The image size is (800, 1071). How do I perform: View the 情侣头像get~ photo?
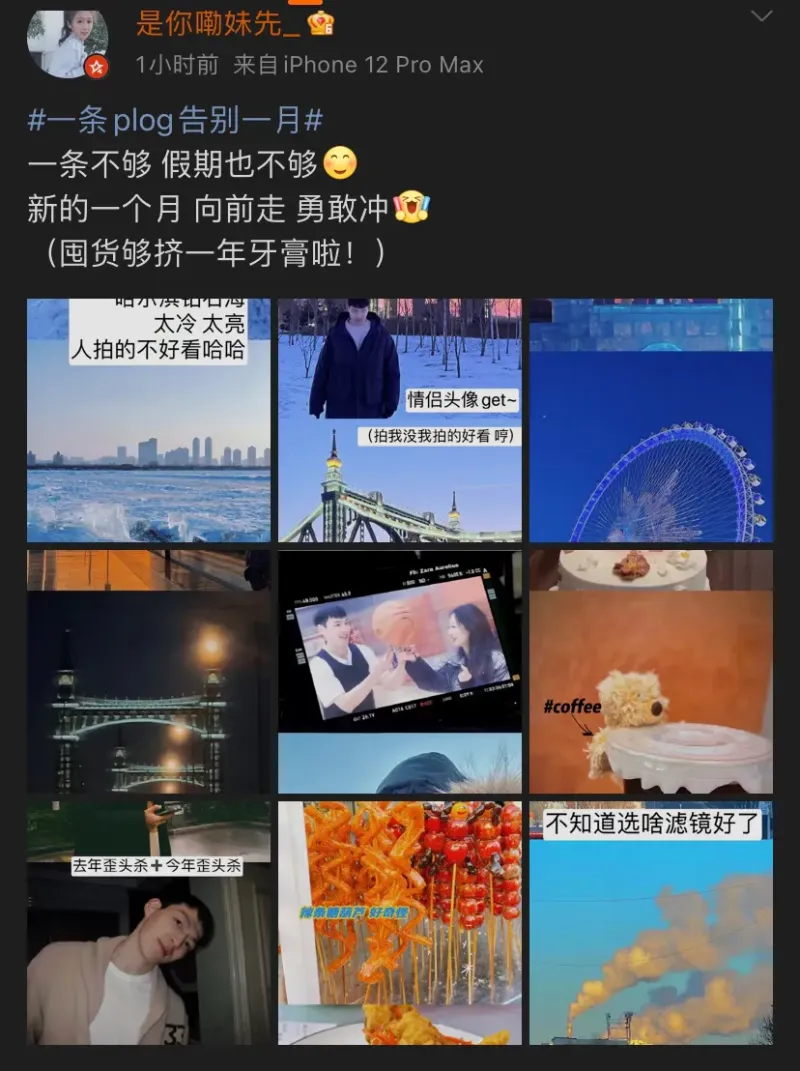click(x=399, y=420)
